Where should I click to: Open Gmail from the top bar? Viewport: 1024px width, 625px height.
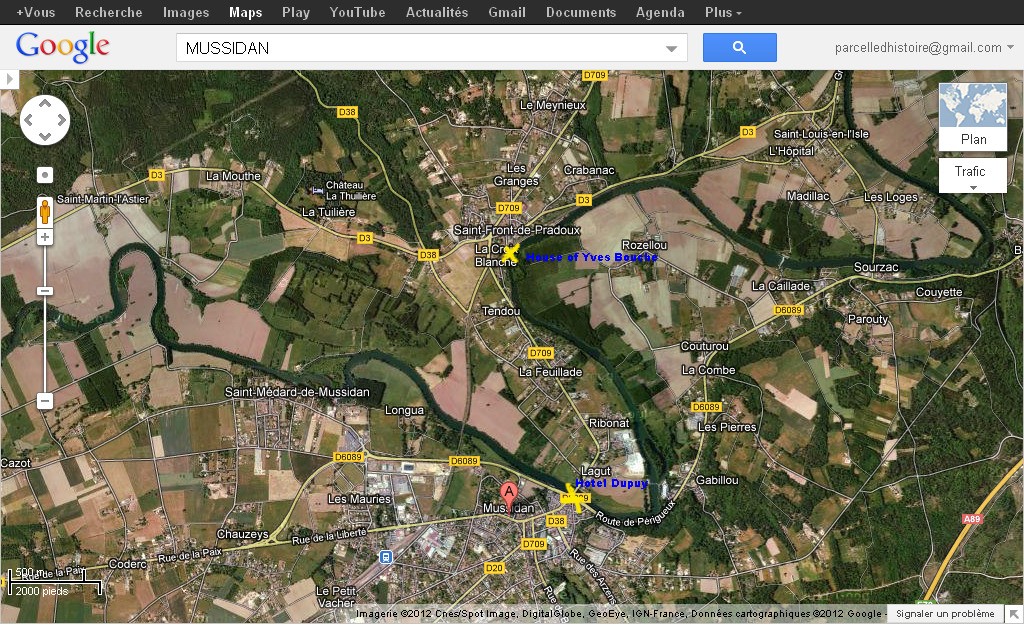click(507, 13)
